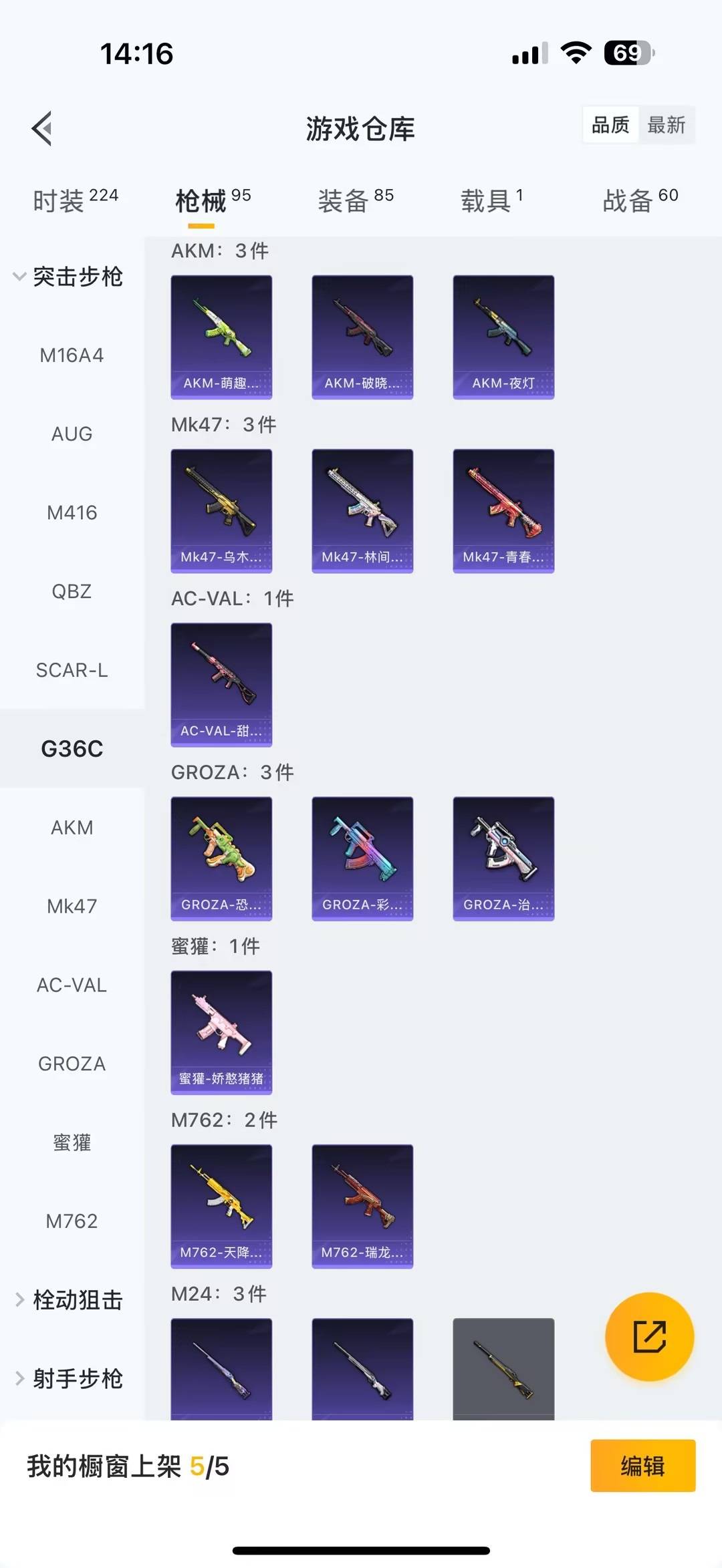This screenshot has width=722, height=1568.
Task: Expand the 射手步枪 category
Action: (x=70, y=1379)
